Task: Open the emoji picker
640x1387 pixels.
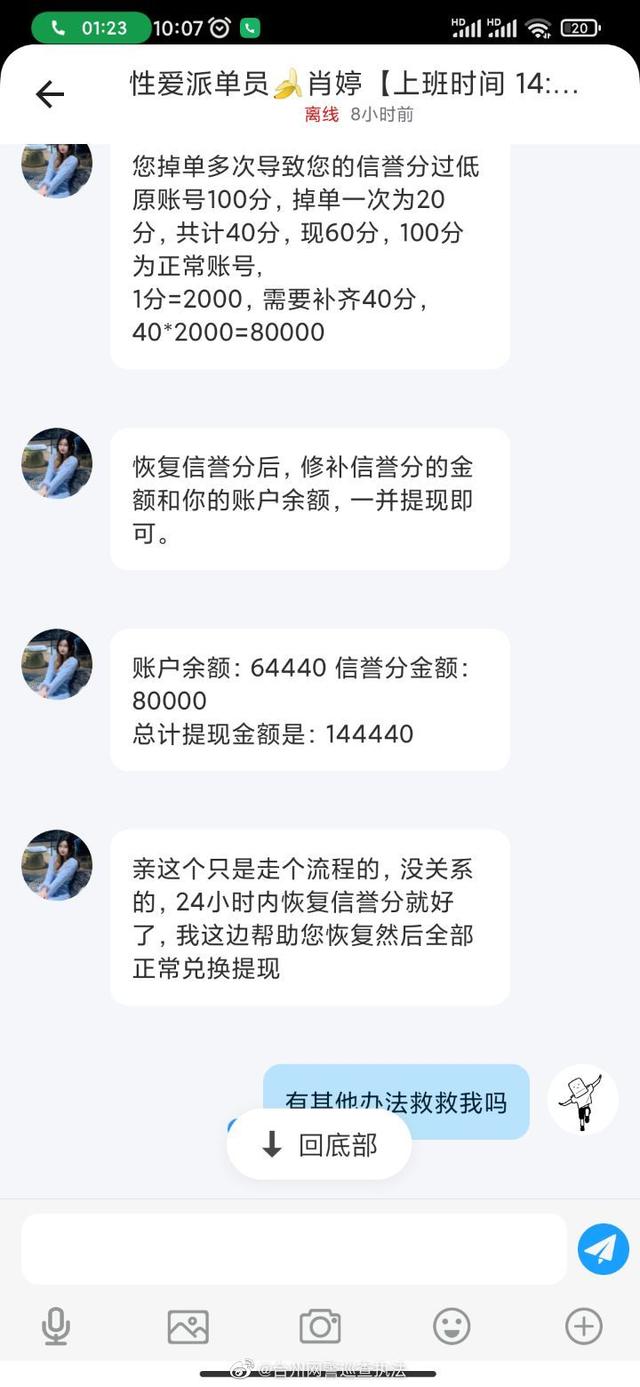Action: point(451,1327)
